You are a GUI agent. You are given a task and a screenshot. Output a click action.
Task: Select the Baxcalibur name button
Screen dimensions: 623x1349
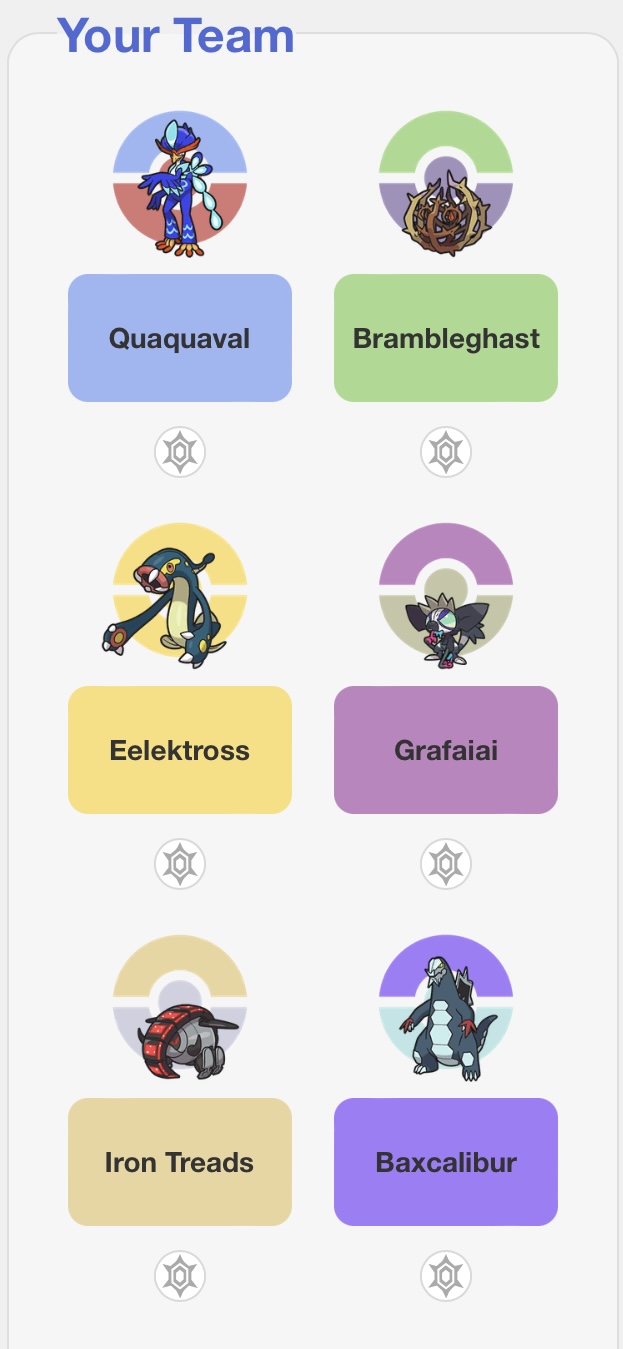(x=446, y=1162)
